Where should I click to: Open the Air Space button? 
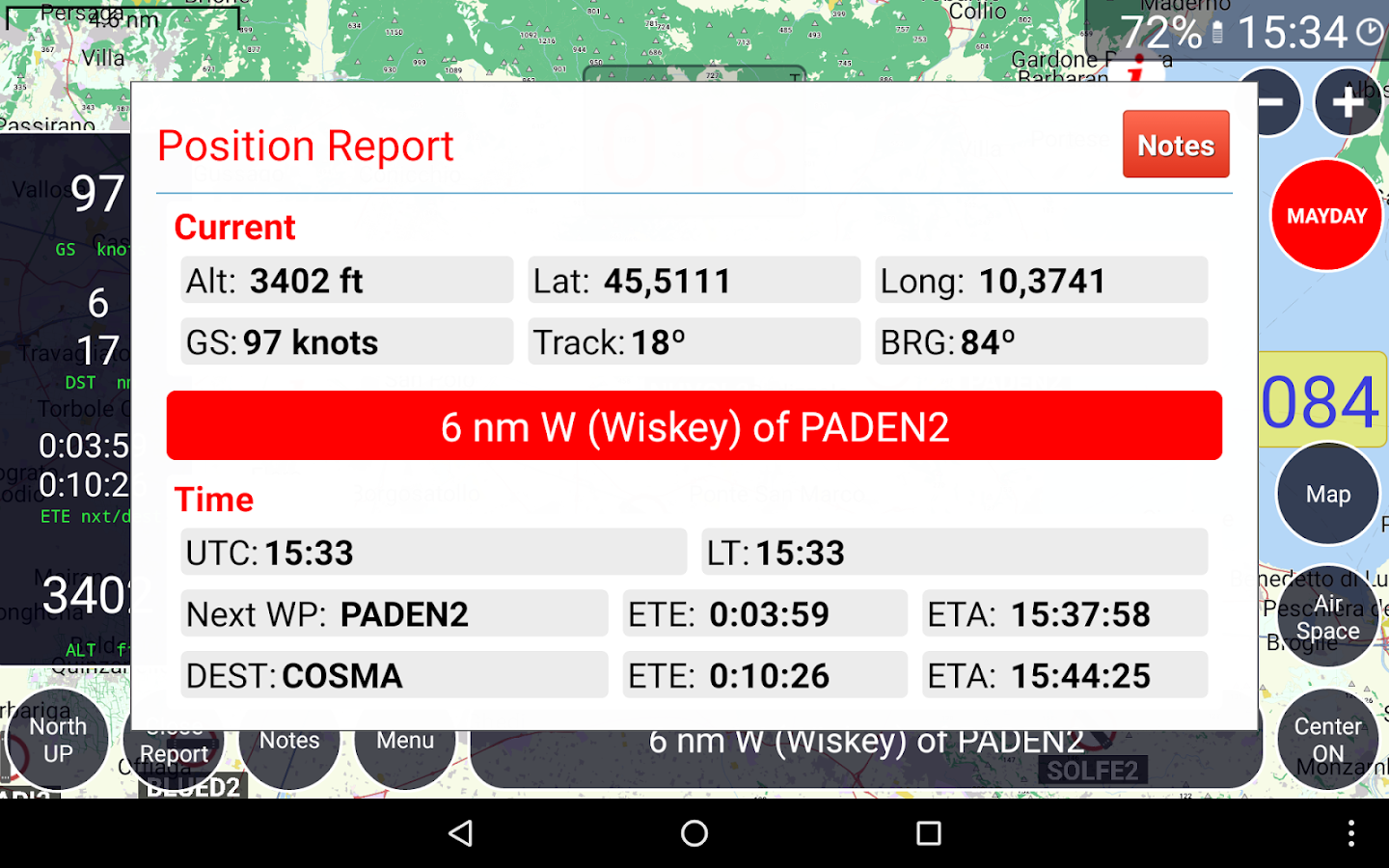point(1327,617)
